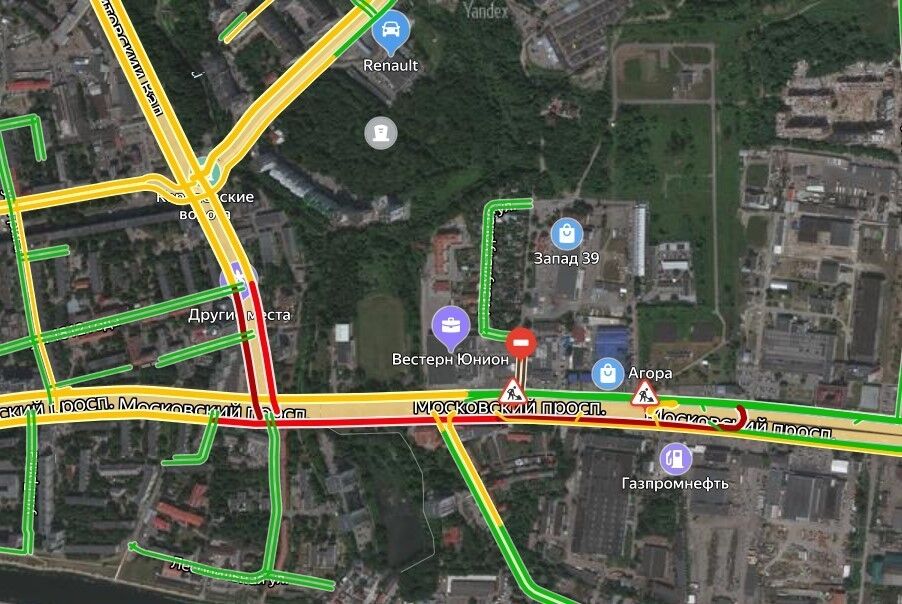Open roadworks sign beside the closure marker
902x604 pixels.
coord(514,390)
